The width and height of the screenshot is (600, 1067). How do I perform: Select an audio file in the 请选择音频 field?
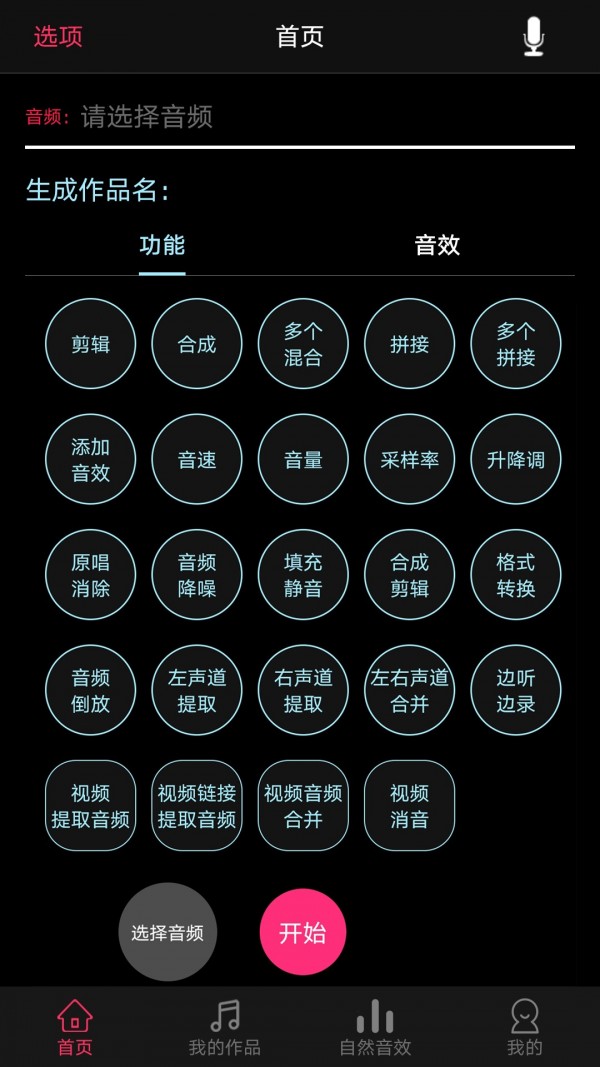(300, 117)
